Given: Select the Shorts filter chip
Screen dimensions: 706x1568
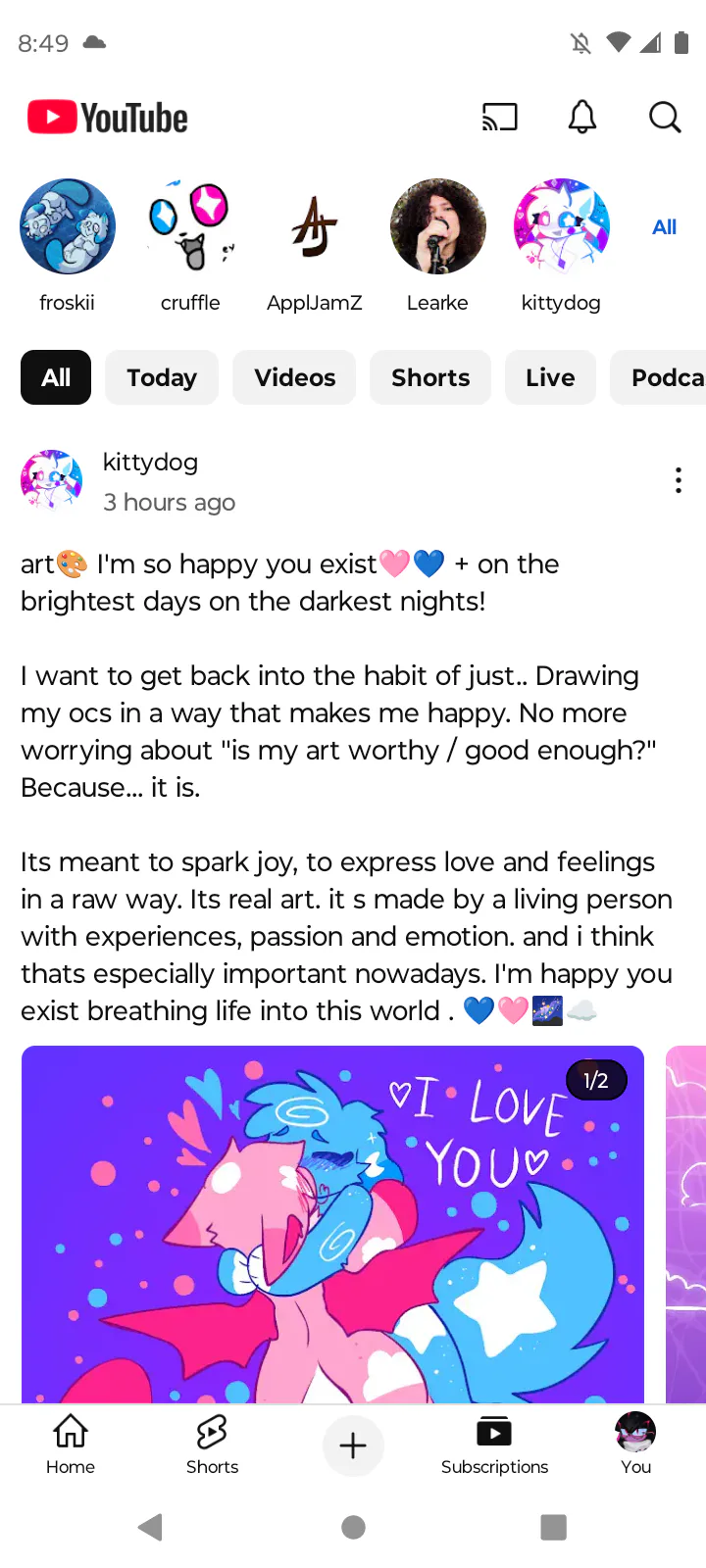Looking at the screenshot, I should (x=429, y=377).
